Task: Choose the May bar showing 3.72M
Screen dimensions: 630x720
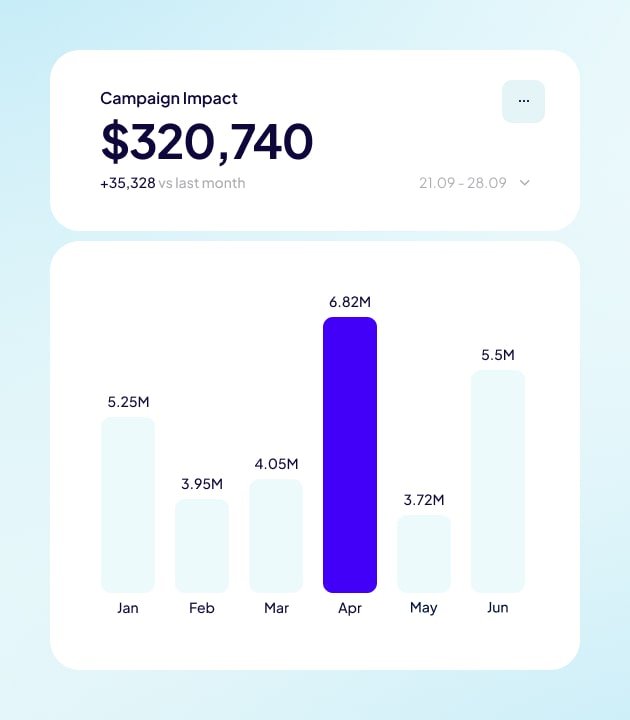Action: (424, 554)
